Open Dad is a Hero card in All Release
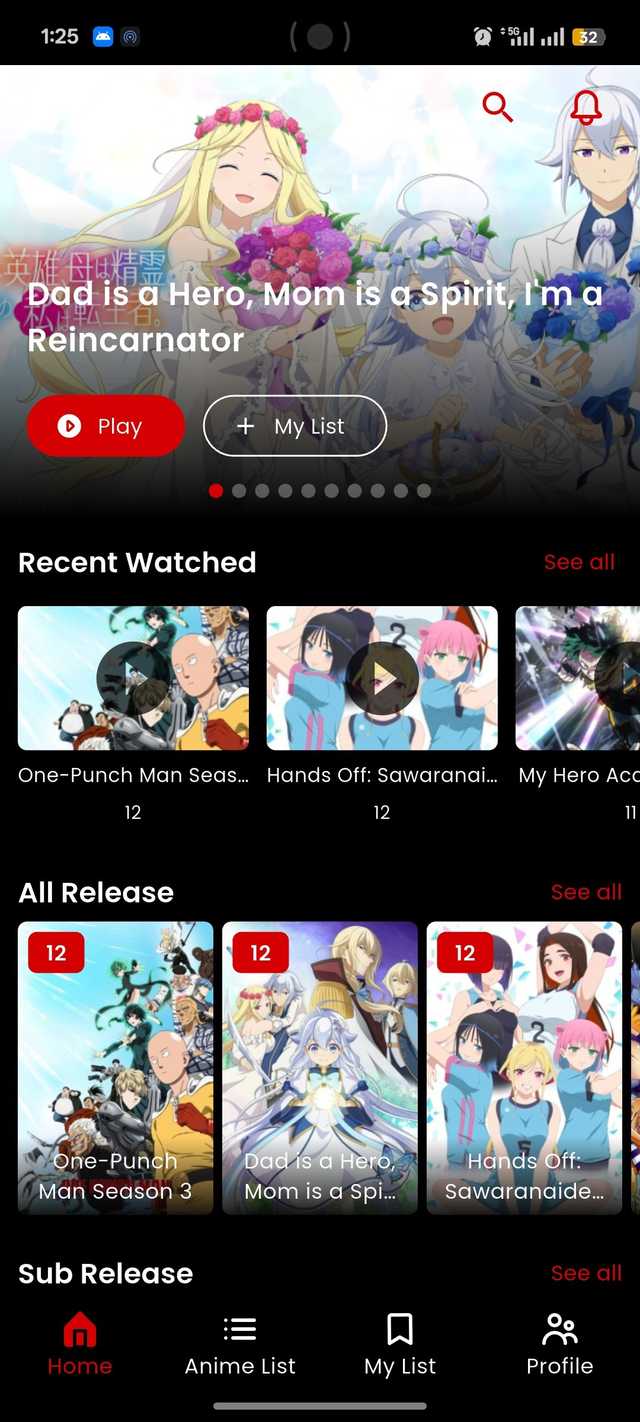This screenshot has width=640, height=1422. pyautogui.click(x=320, y=1067)
